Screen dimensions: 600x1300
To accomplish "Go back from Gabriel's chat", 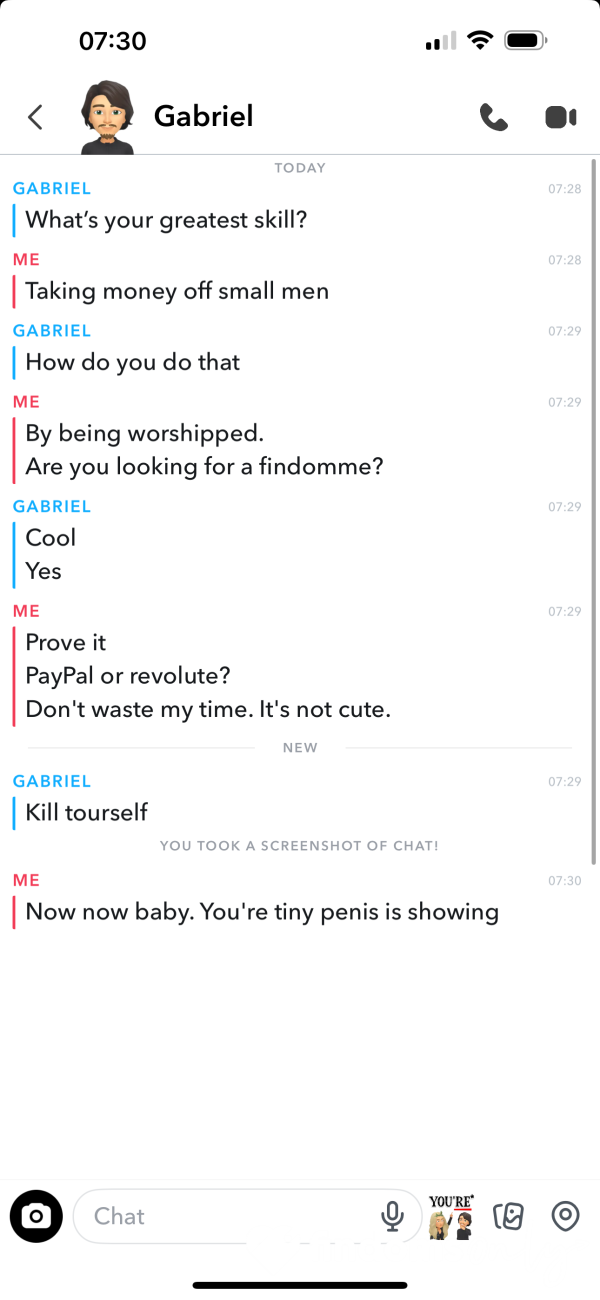I will [35, 117].
